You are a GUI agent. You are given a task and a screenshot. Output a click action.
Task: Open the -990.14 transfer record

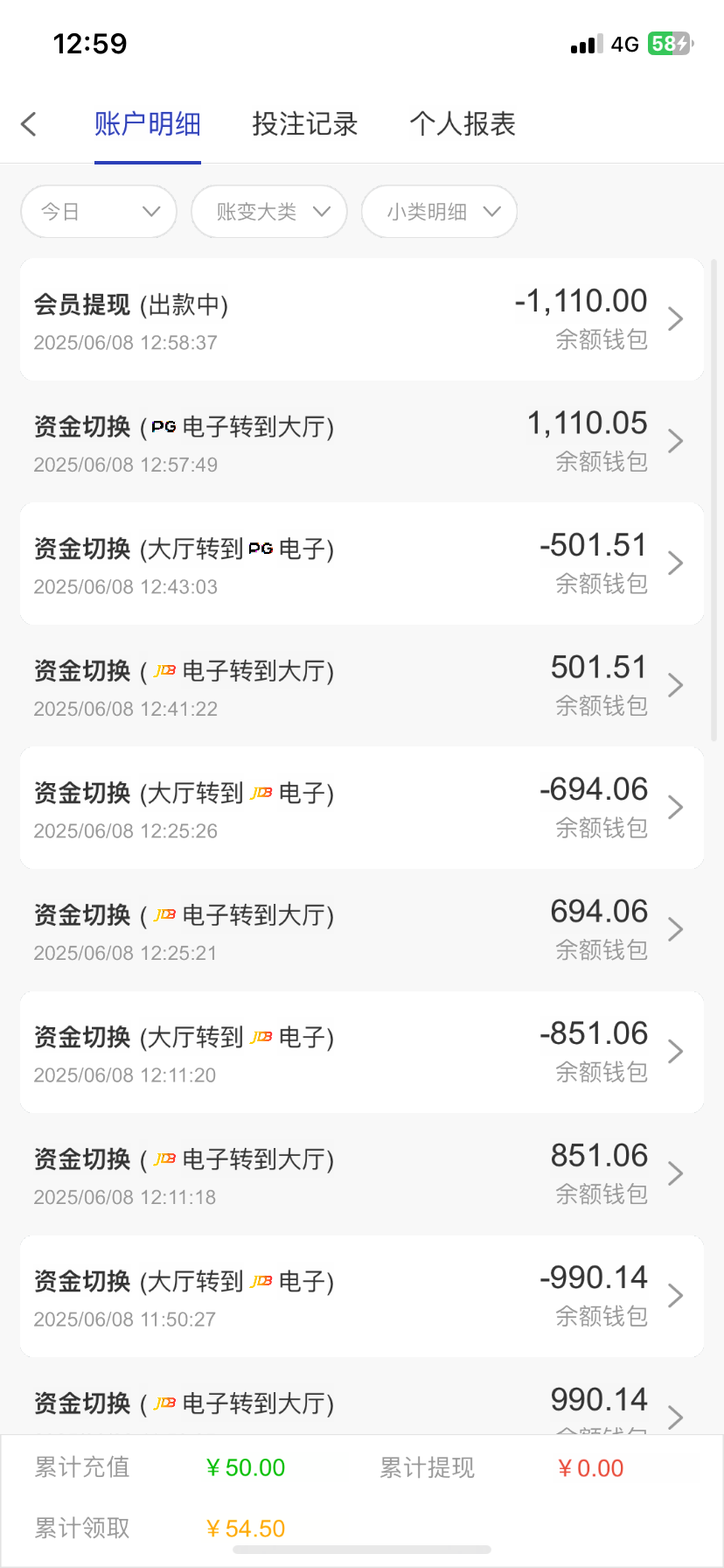361,1296
